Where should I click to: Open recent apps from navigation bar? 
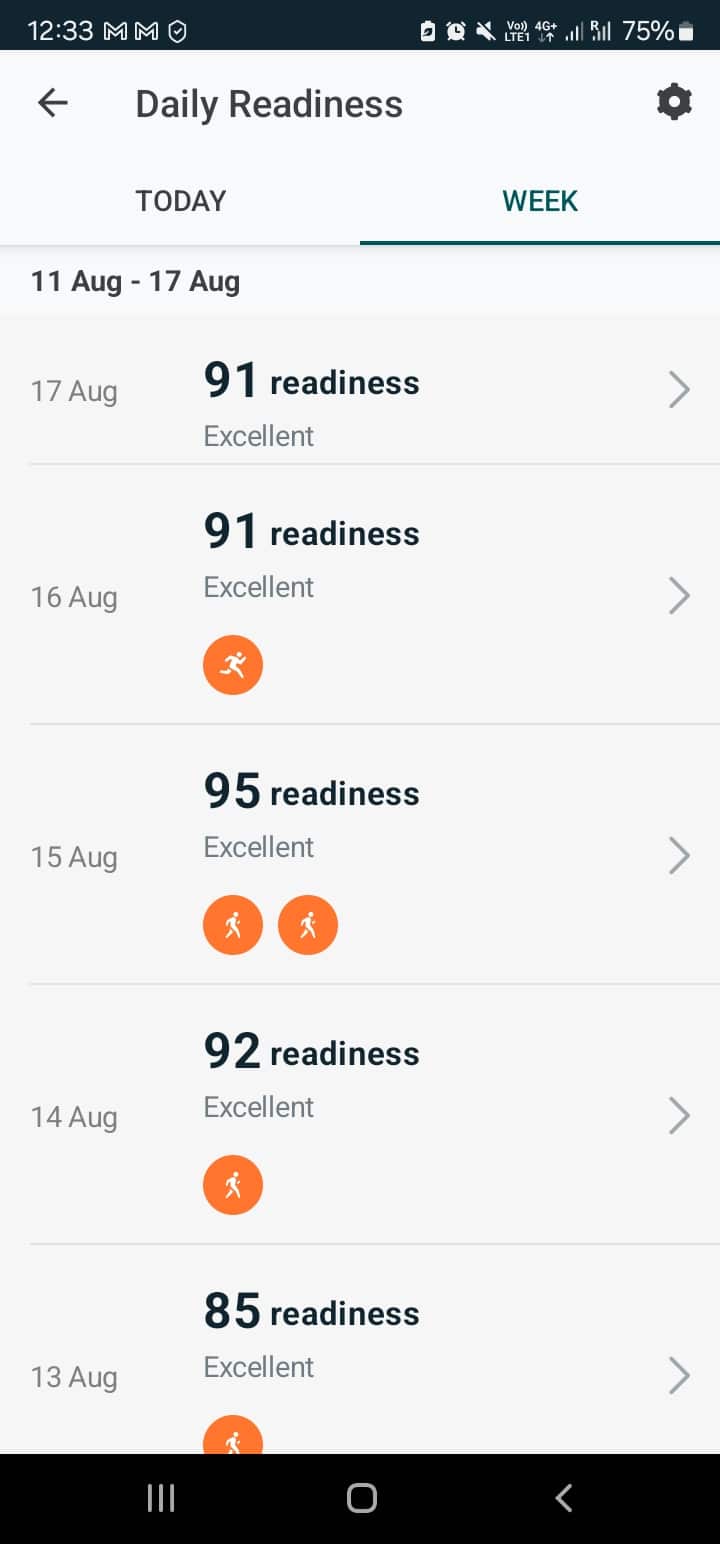pyautogui.click(x=161, y=1498)
